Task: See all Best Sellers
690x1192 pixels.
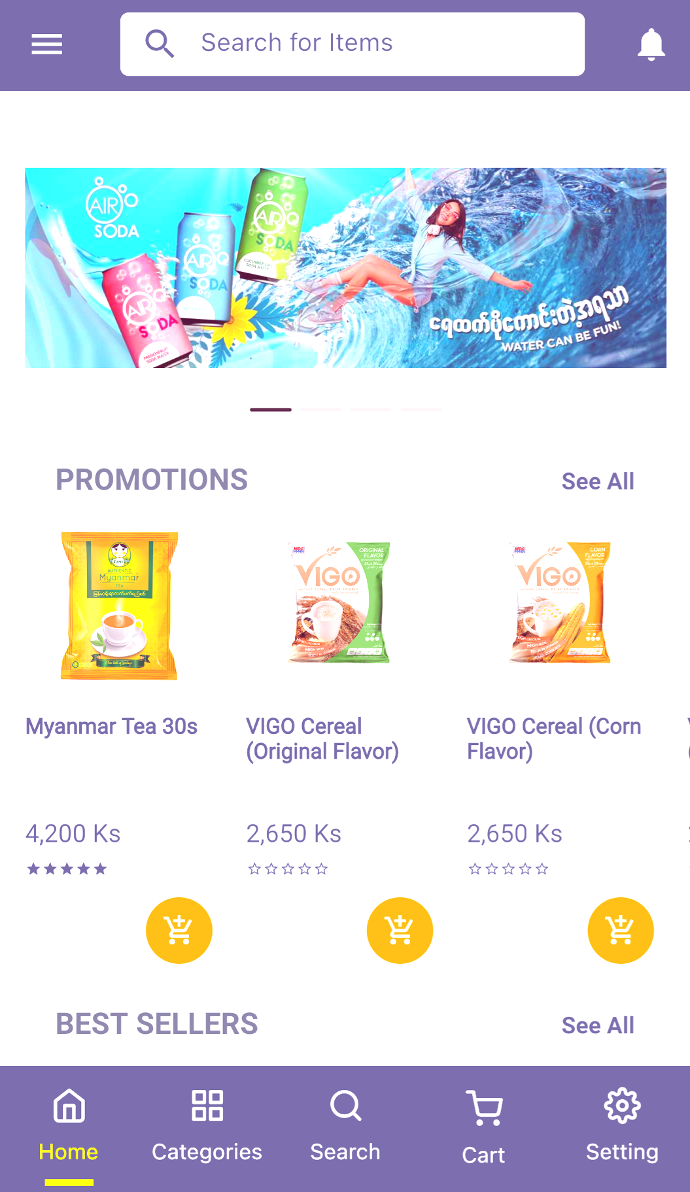Action: pyautogui.click(x=597, y=1025)
